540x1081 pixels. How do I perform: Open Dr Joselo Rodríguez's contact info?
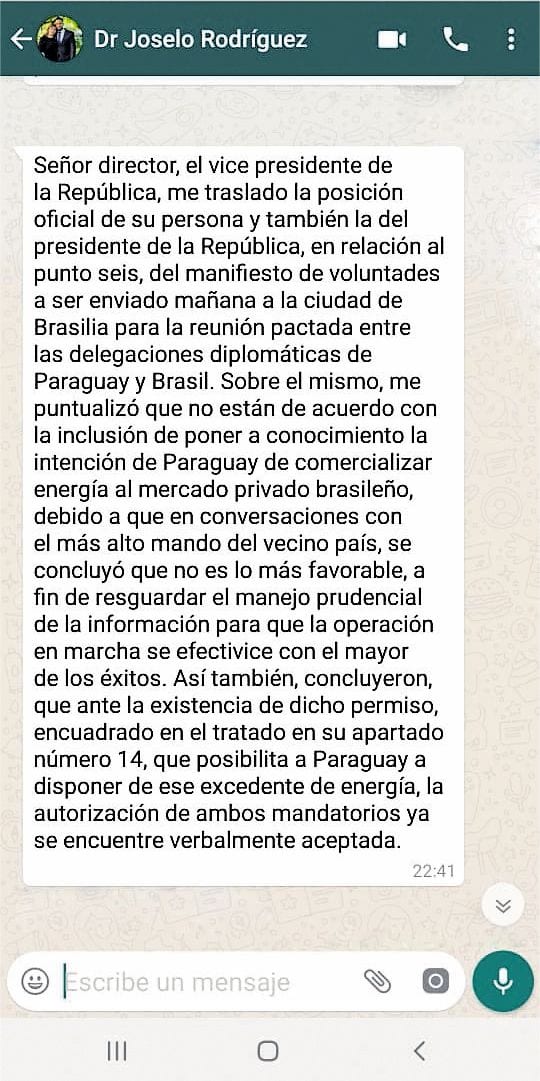click(x=201, y=39)
